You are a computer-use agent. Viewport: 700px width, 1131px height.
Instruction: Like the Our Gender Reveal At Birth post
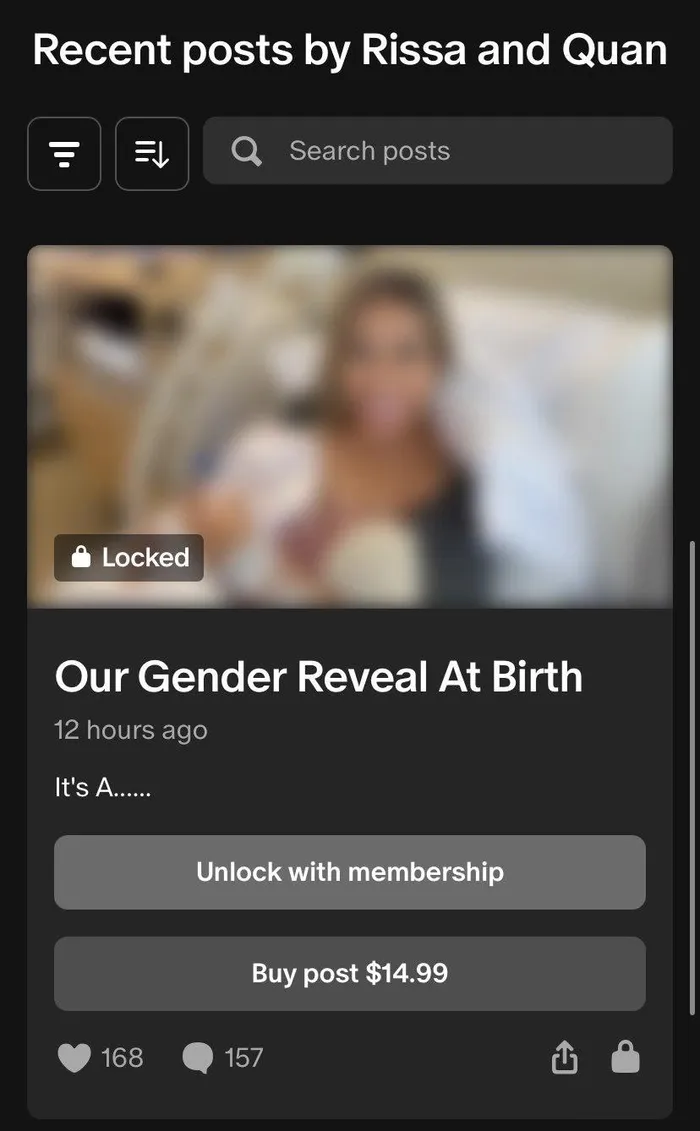tap(75, 1057)
